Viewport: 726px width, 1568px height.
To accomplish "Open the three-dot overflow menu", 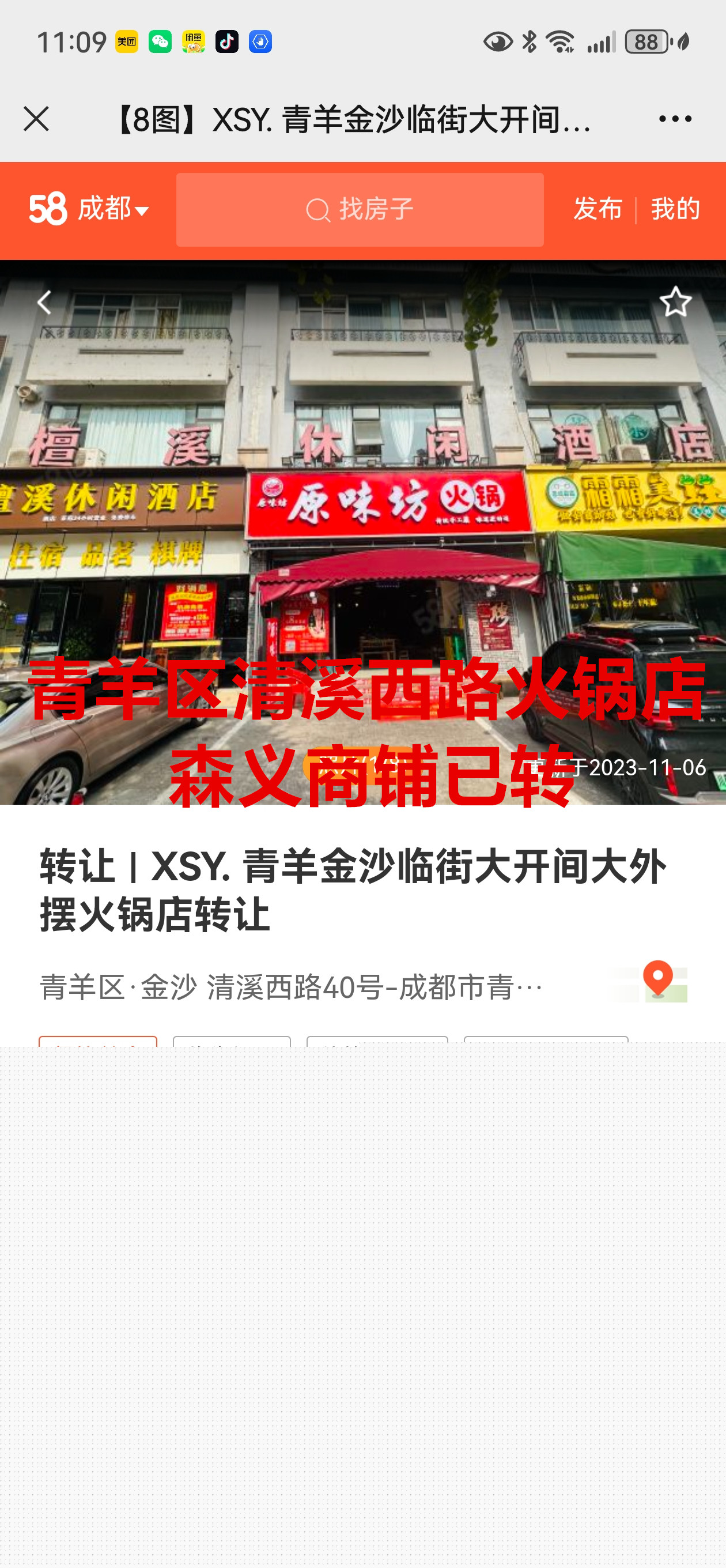I will pos(675,119).
